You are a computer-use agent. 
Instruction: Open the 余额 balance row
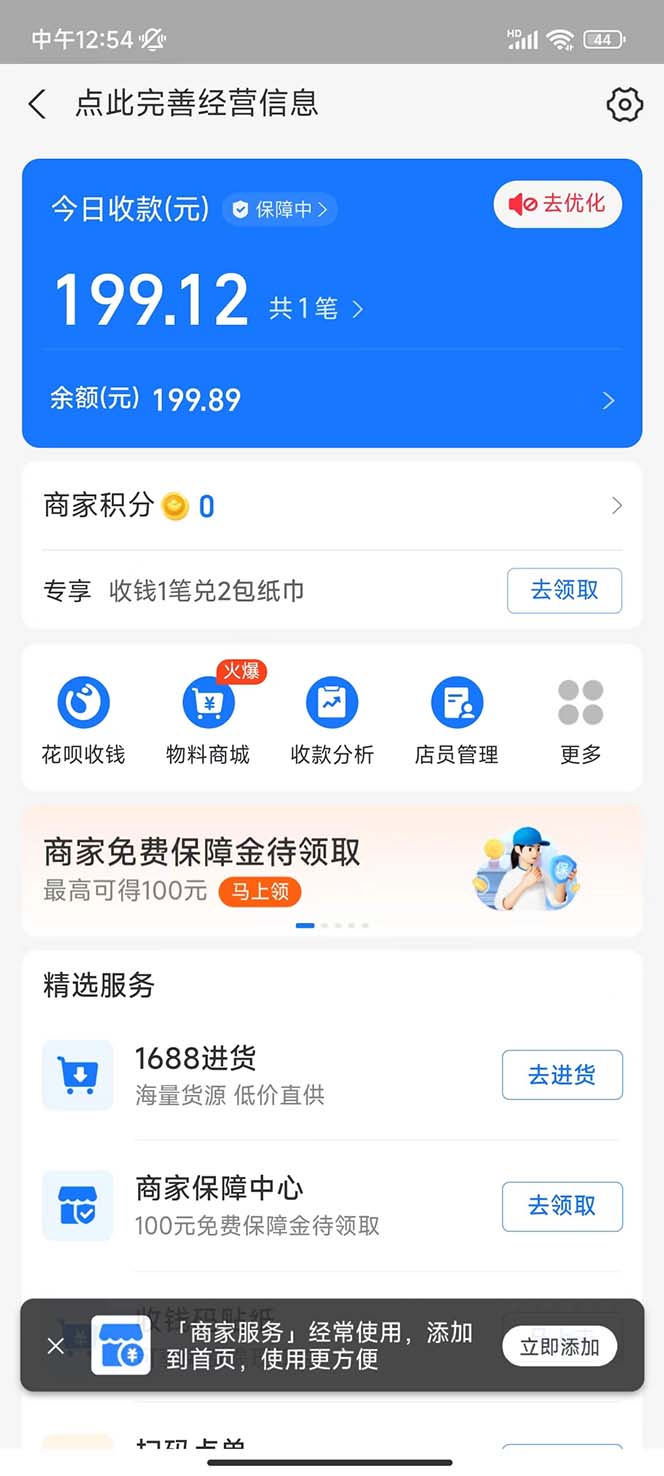pos(332,400)
